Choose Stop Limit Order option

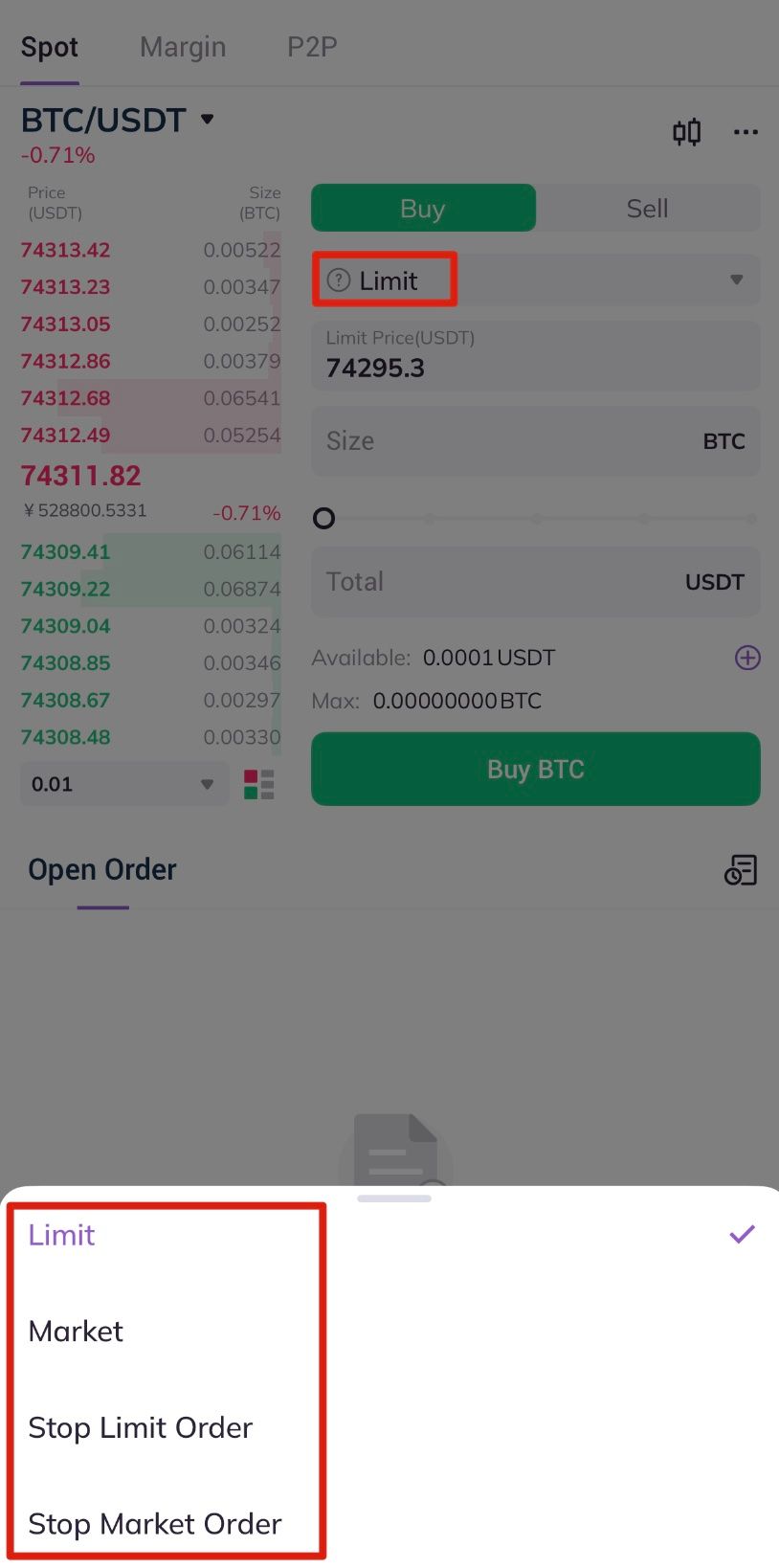coord(141,1427)
